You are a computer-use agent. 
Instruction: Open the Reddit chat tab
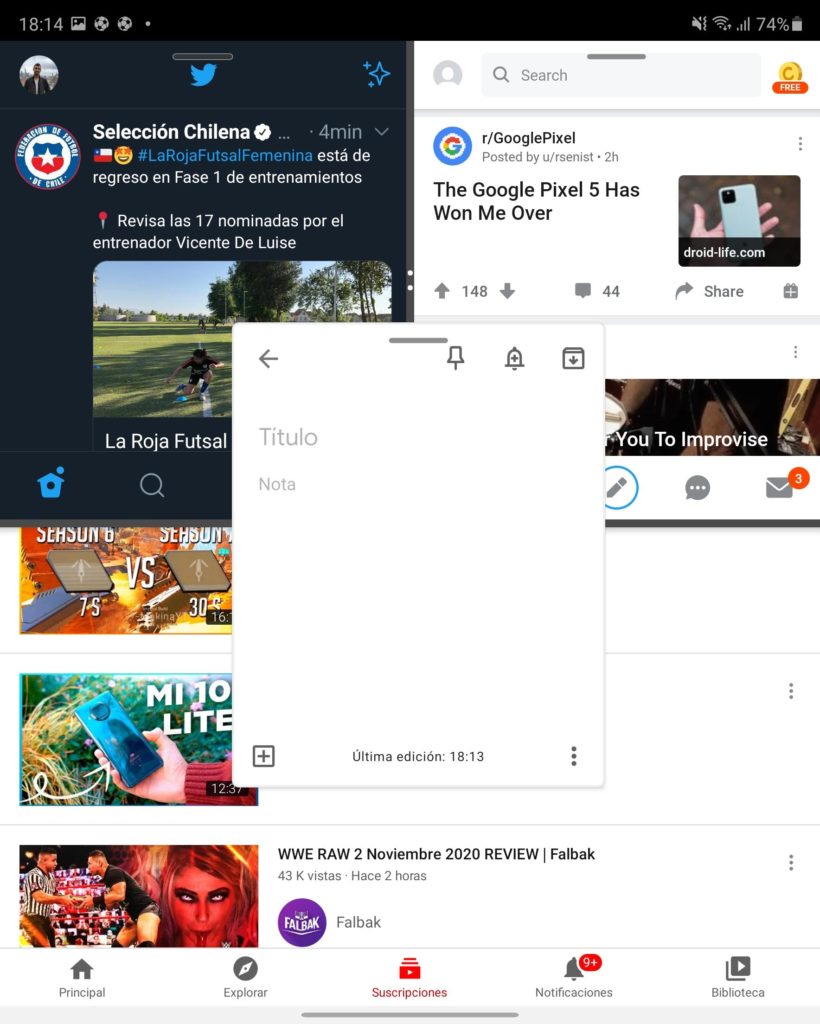[x=697, y=488]
